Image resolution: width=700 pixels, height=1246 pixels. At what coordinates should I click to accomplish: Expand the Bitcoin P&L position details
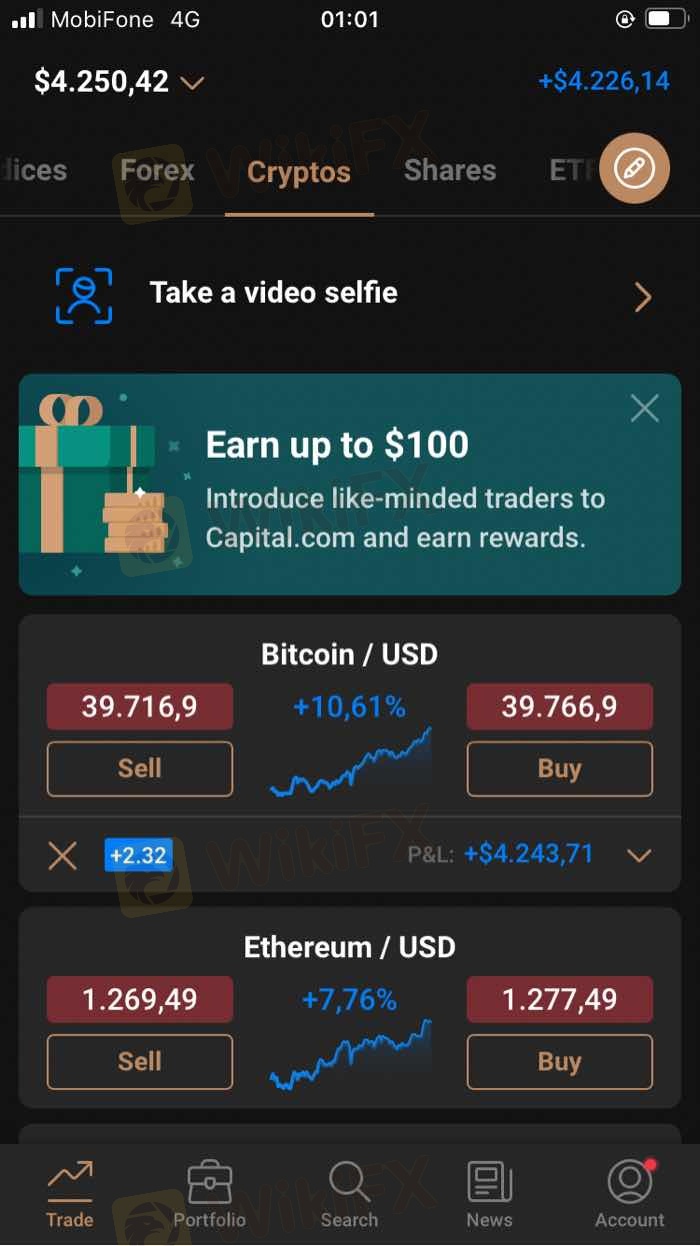tap(639, 855)
